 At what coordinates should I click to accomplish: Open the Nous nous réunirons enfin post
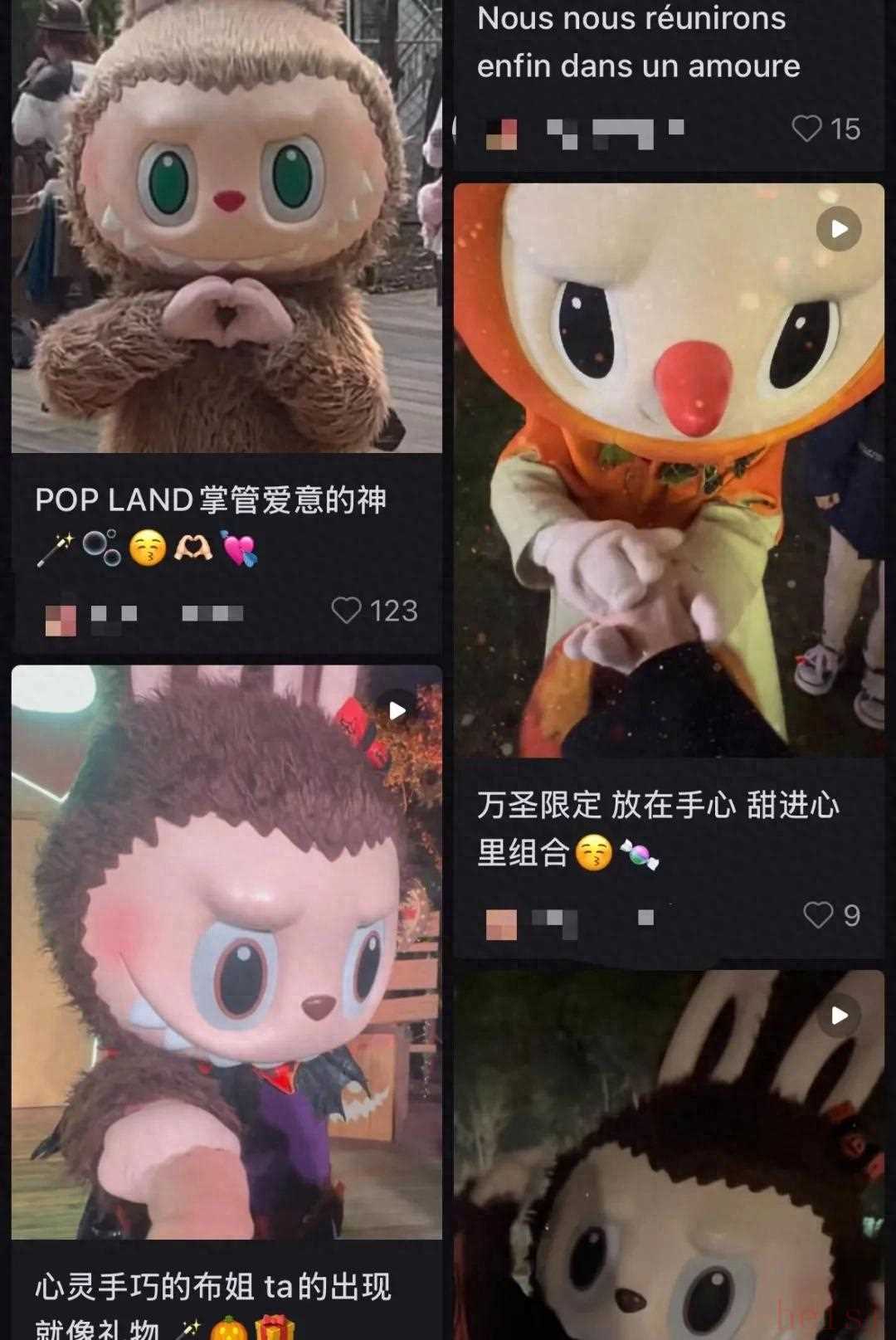pos(638,41)
